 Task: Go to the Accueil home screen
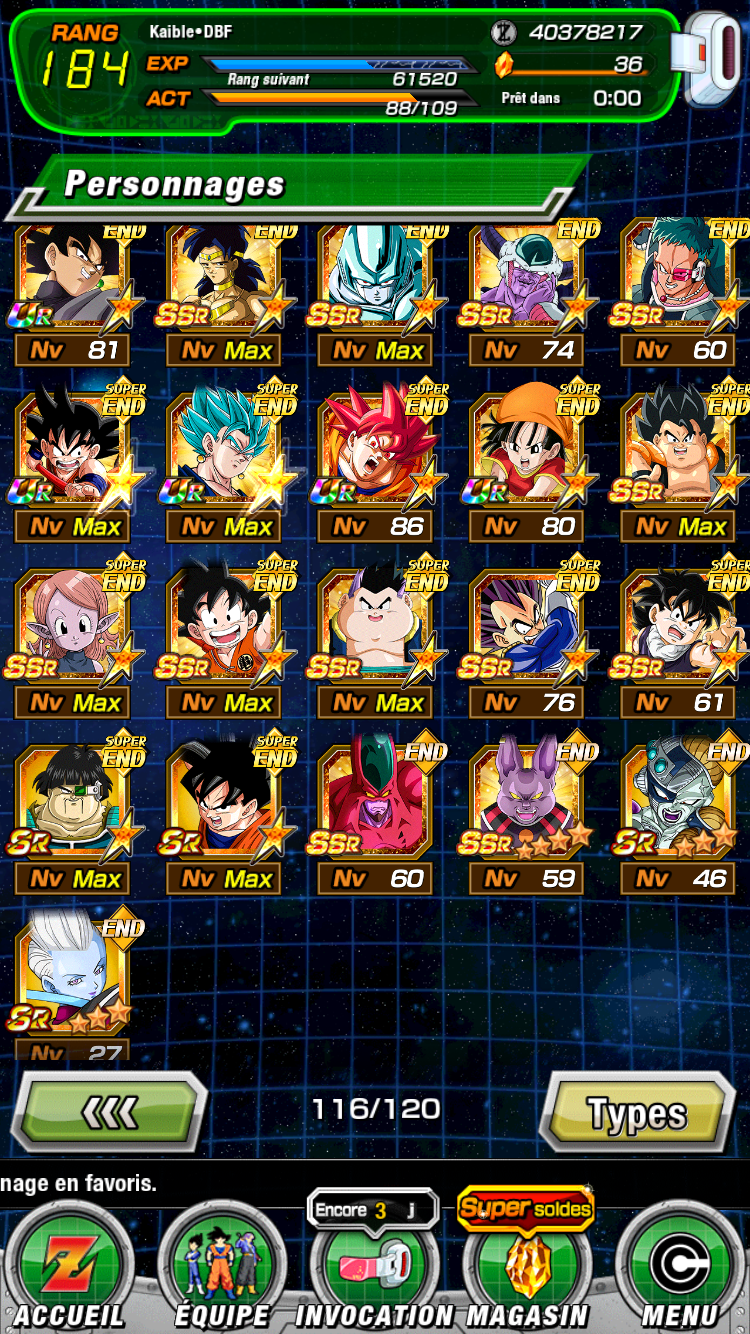click(71, 1265)
